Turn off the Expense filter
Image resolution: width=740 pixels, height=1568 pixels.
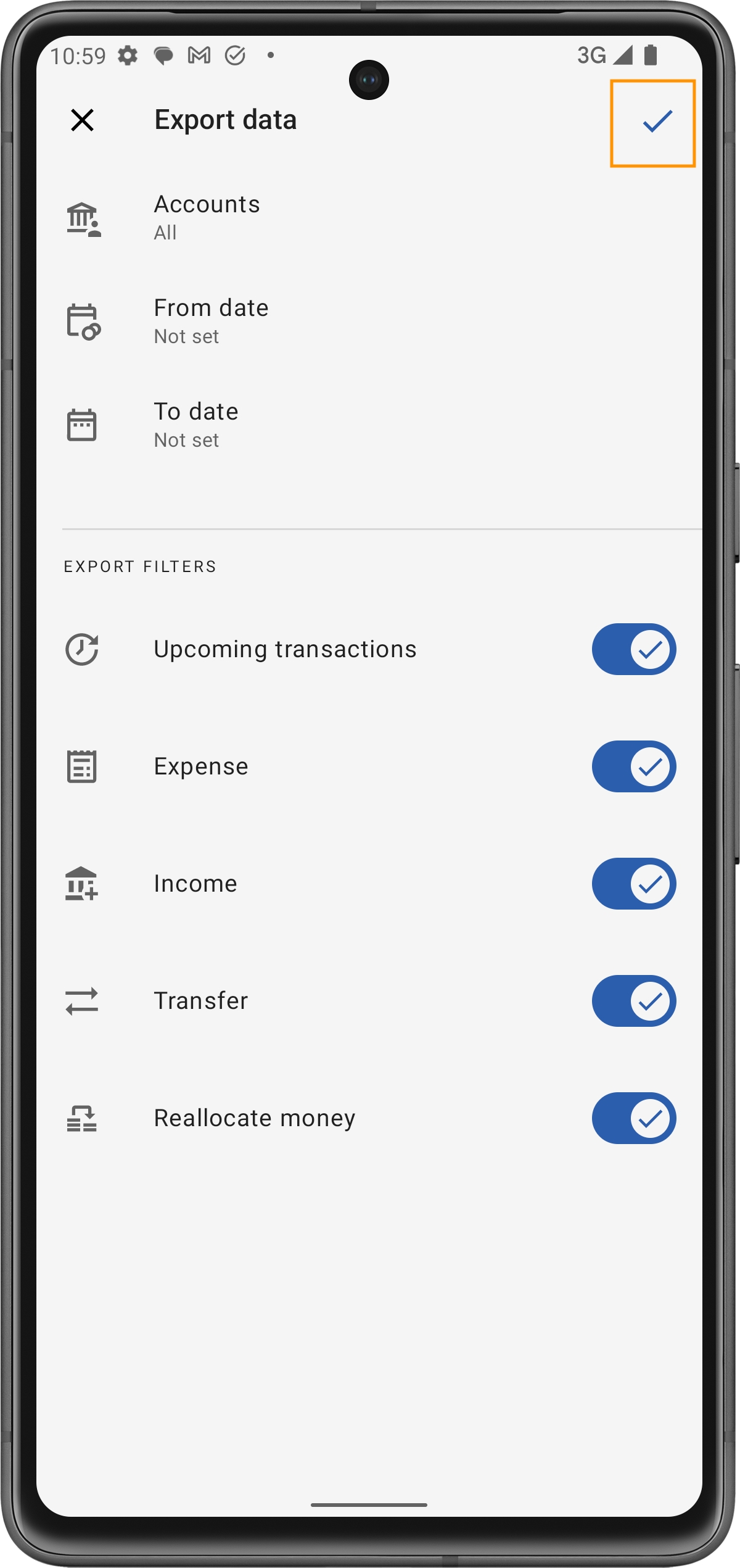pos(633,766)
